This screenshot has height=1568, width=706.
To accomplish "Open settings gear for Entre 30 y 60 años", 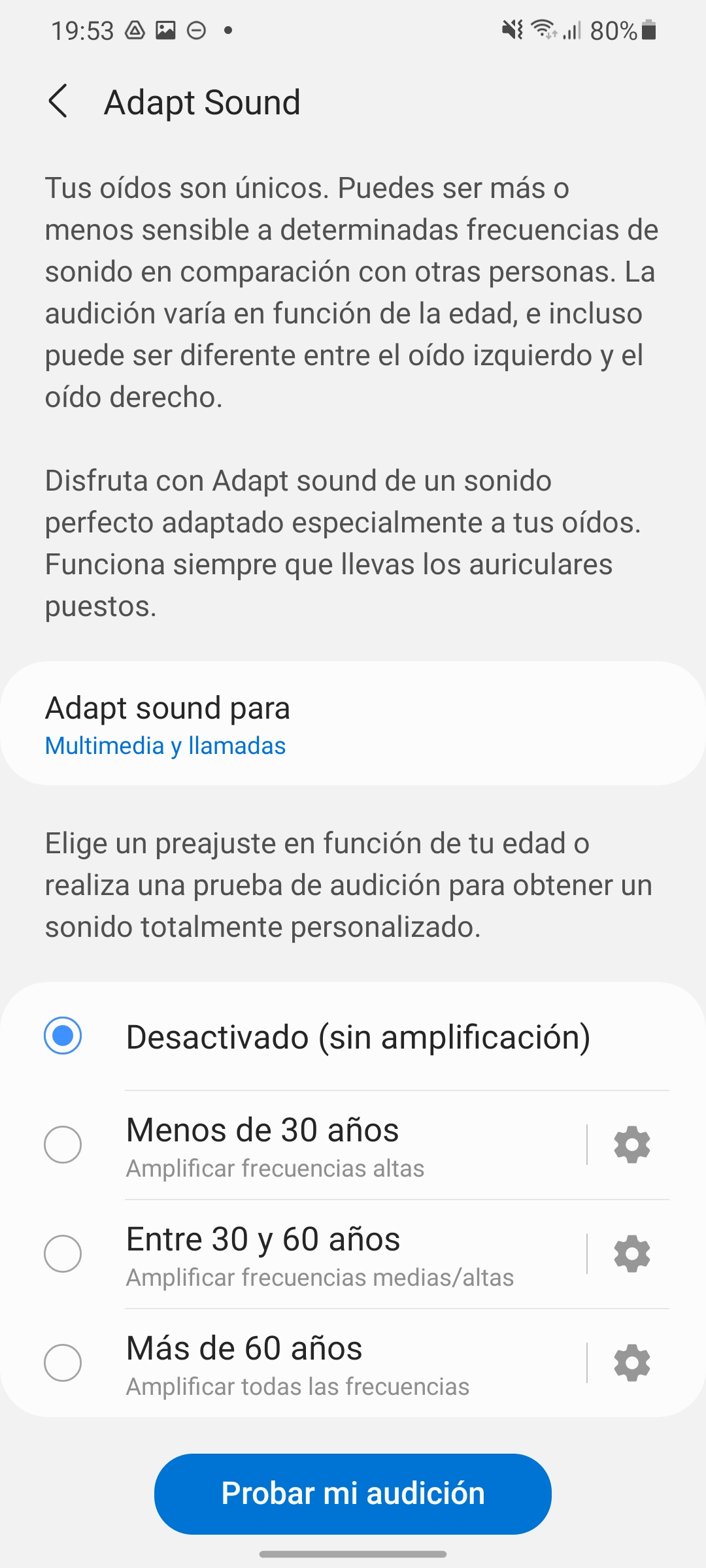I will coord(632,1254).
